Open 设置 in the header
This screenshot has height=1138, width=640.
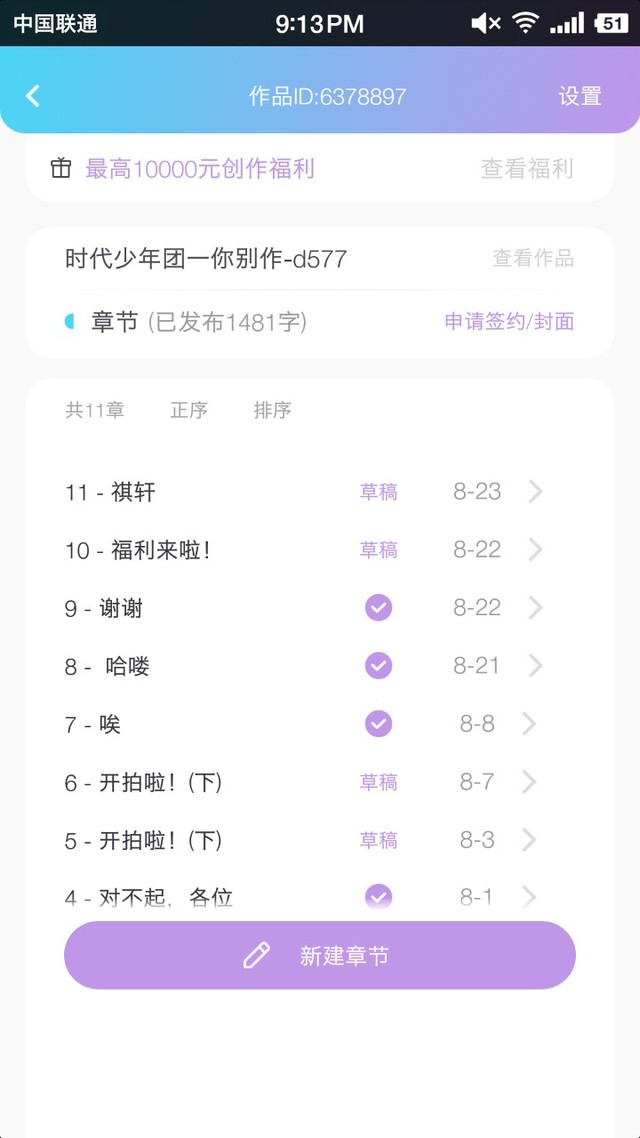pyautogui.click(x=580, y=96)
